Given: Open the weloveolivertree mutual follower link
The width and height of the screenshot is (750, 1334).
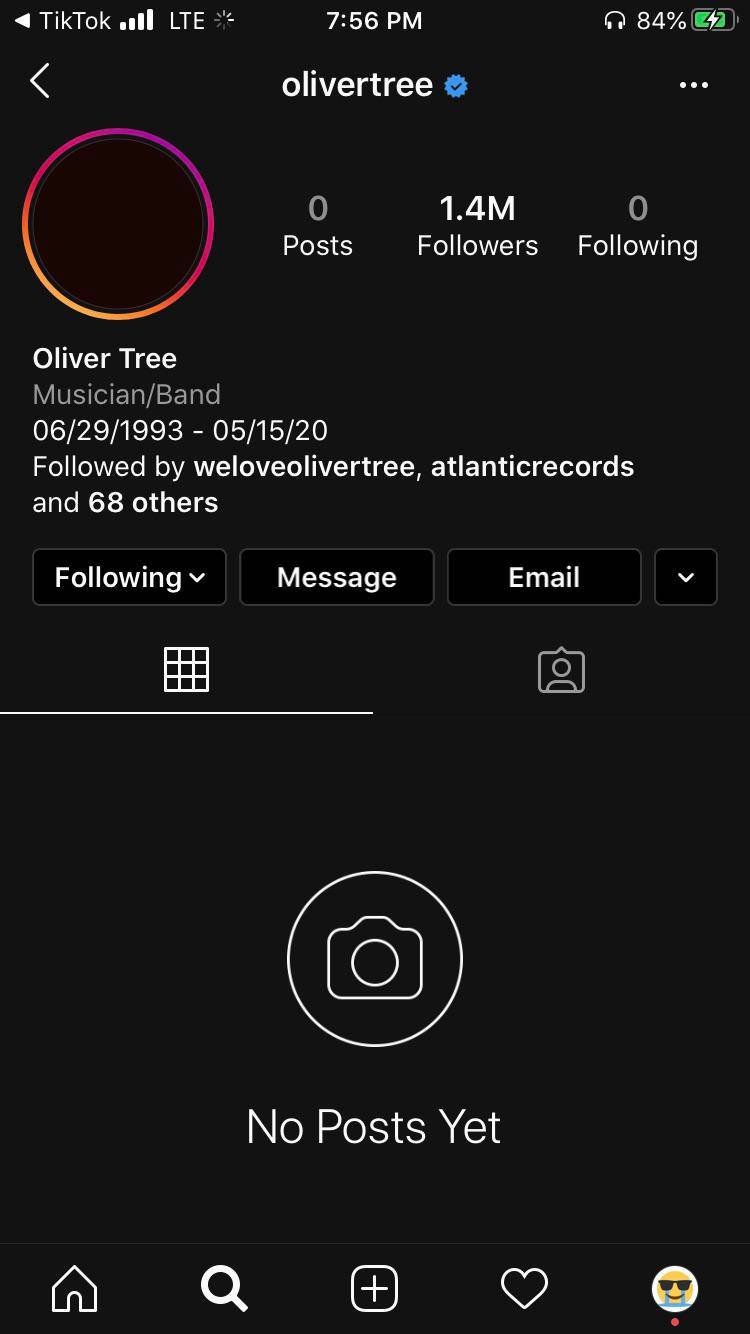Looking at the screenshot, I should pyautogui.click(x=303, y=466).
